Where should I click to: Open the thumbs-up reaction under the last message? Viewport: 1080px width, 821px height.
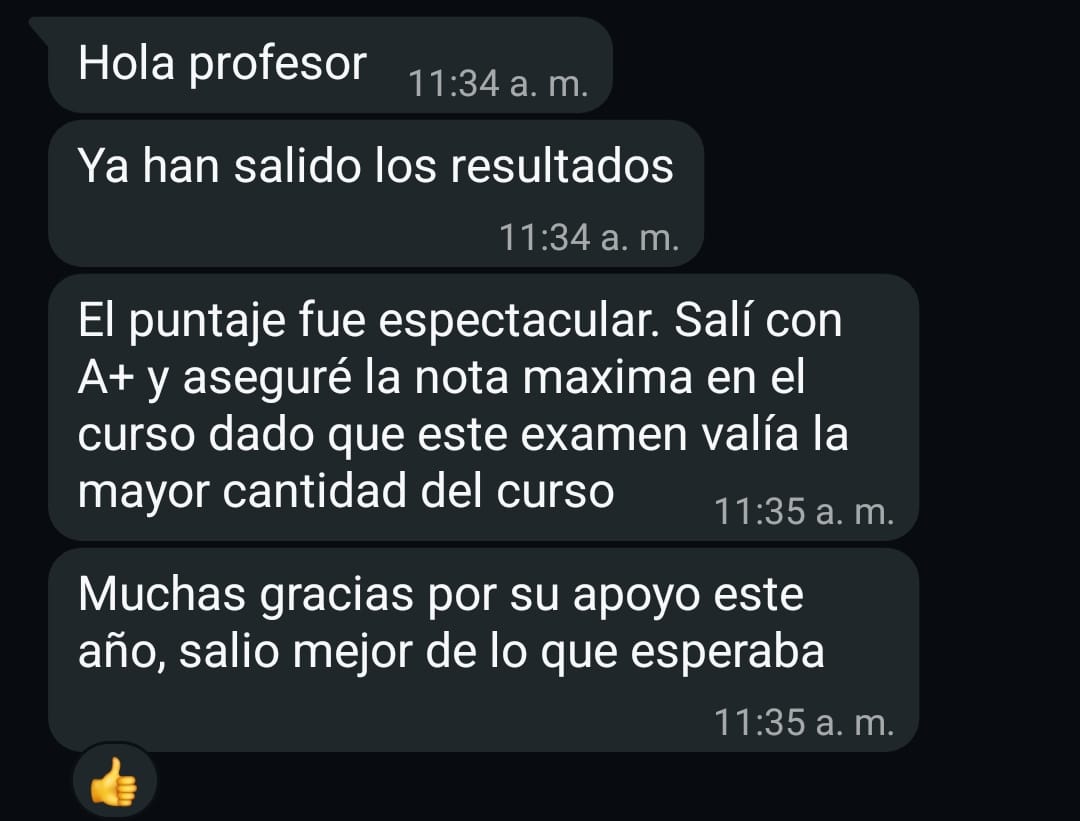[x=114, y=781]
